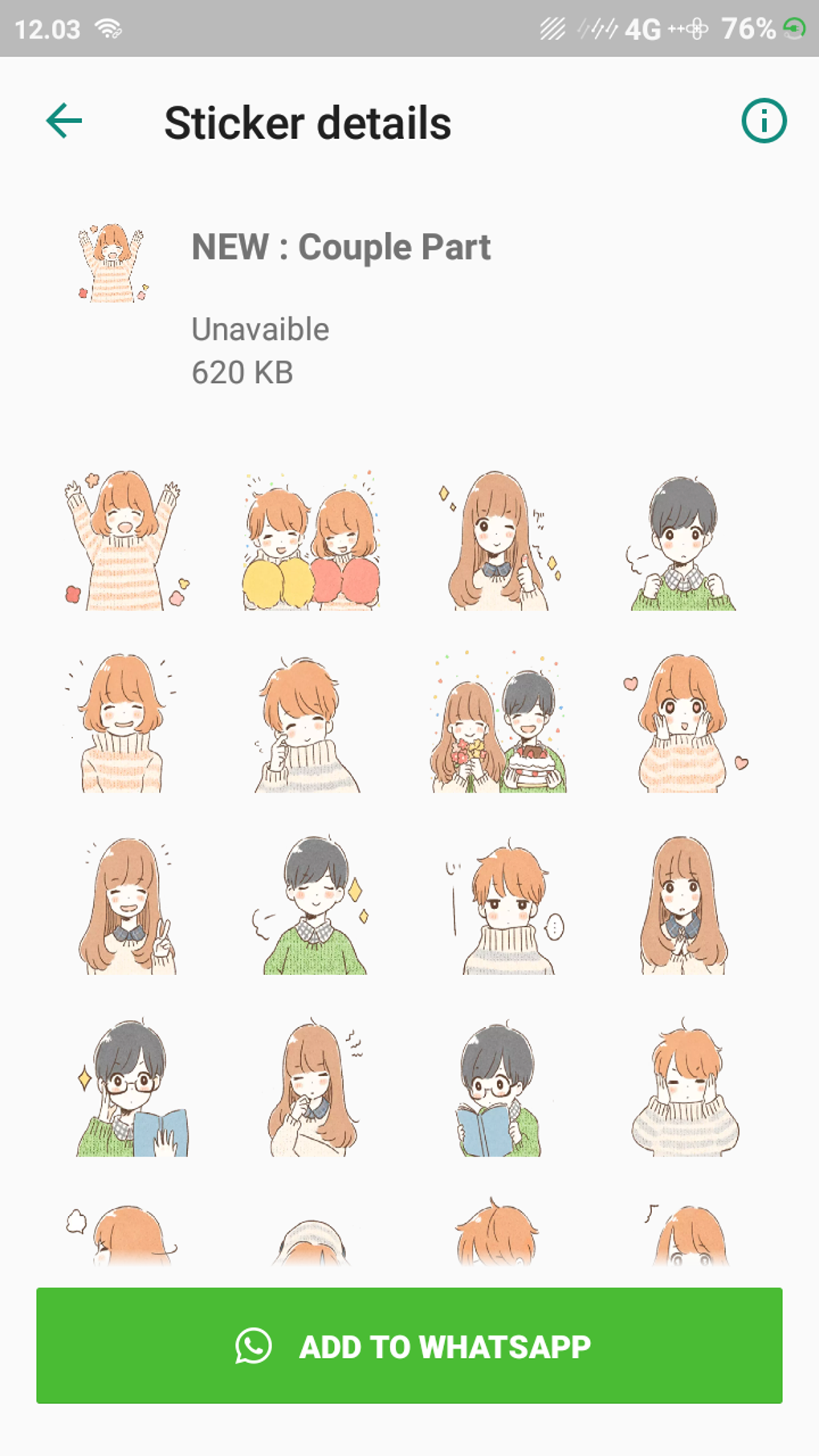Click the Couple Part pack cover icon
Image resolution: width=819 pixels, height=1456 pixels.
(111, 259)
